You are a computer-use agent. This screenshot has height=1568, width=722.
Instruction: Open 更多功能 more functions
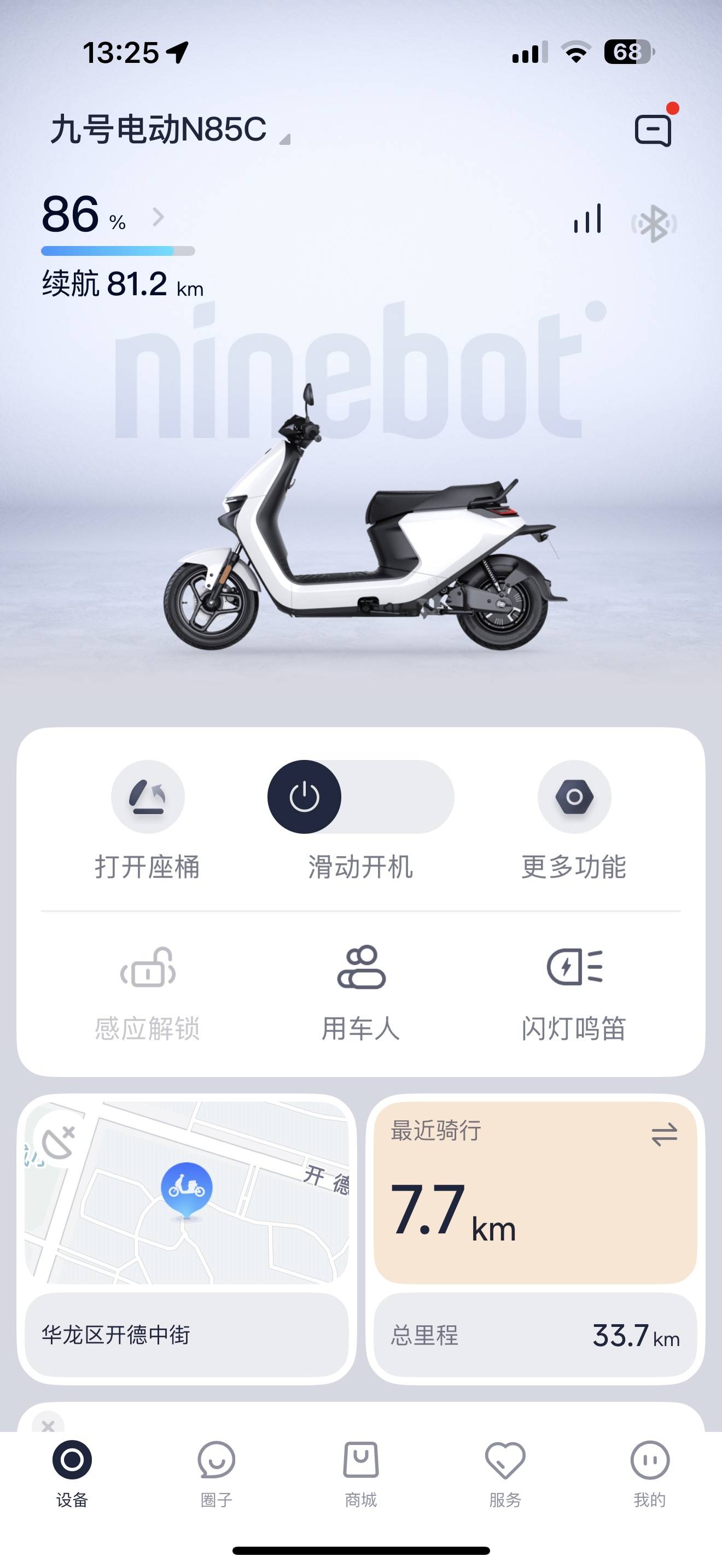[574, 797]
